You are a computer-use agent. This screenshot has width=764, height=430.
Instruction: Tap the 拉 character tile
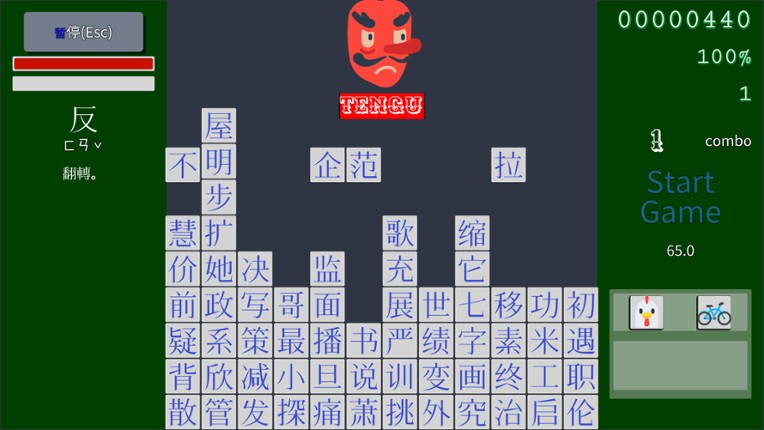(508, 164)
